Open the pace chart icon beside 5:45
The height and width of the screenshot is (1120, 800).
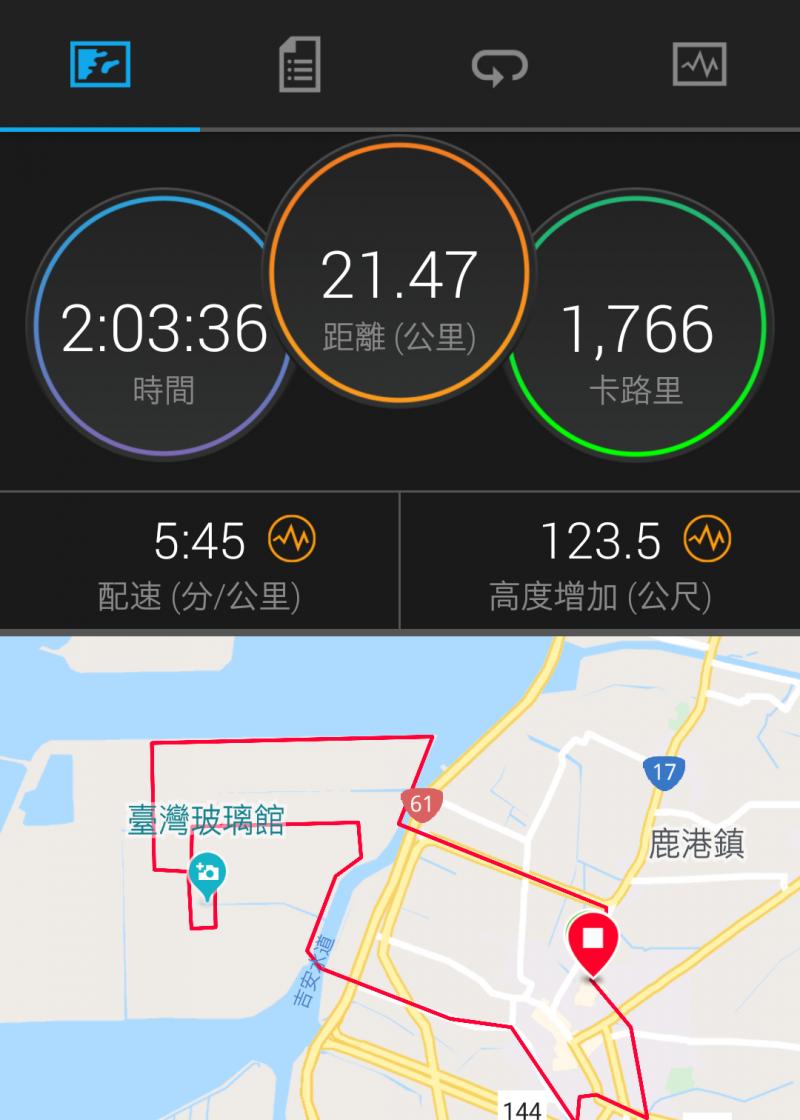[291, 541]
